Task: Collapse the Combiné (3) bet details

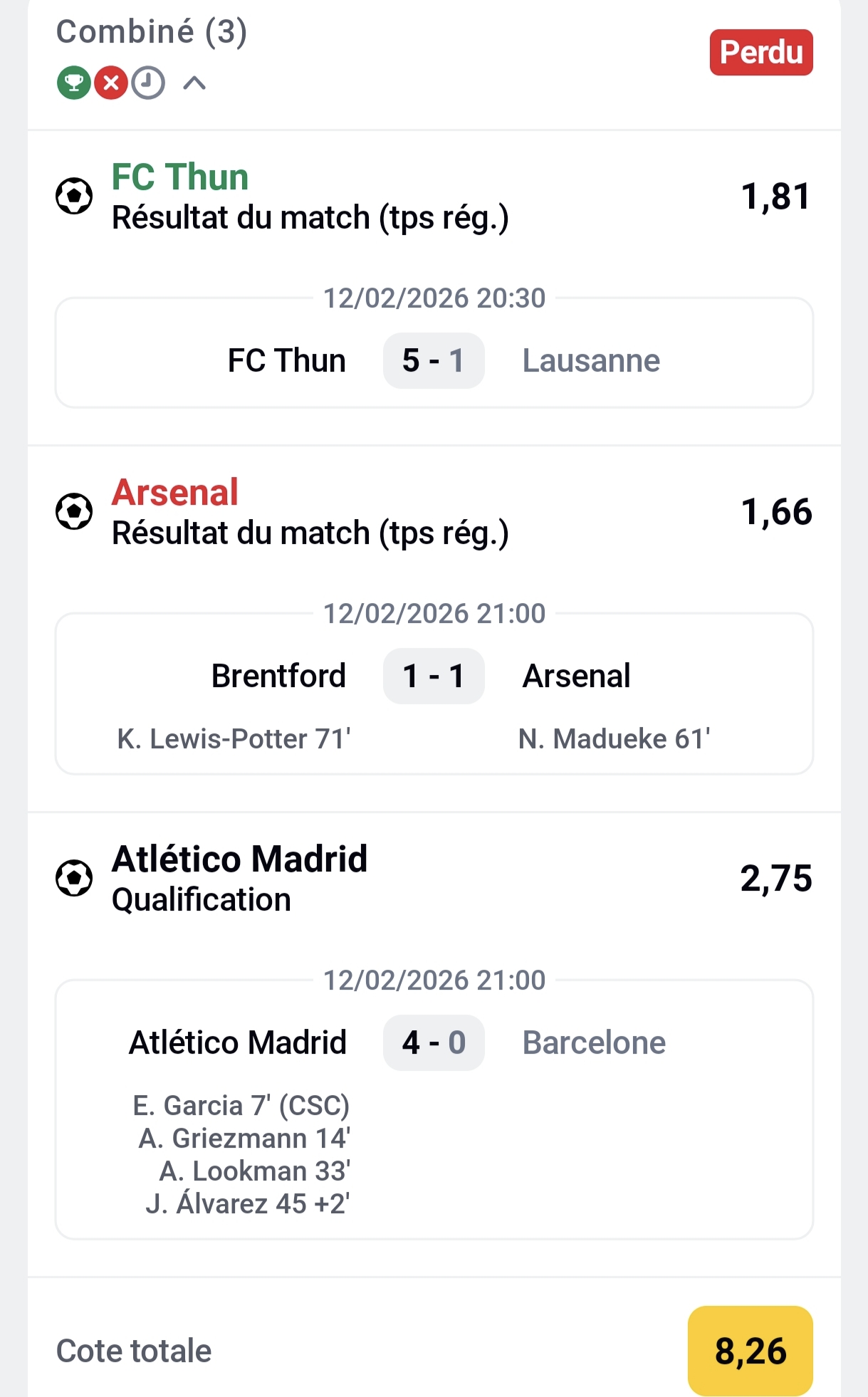Action: click(195, 83)
